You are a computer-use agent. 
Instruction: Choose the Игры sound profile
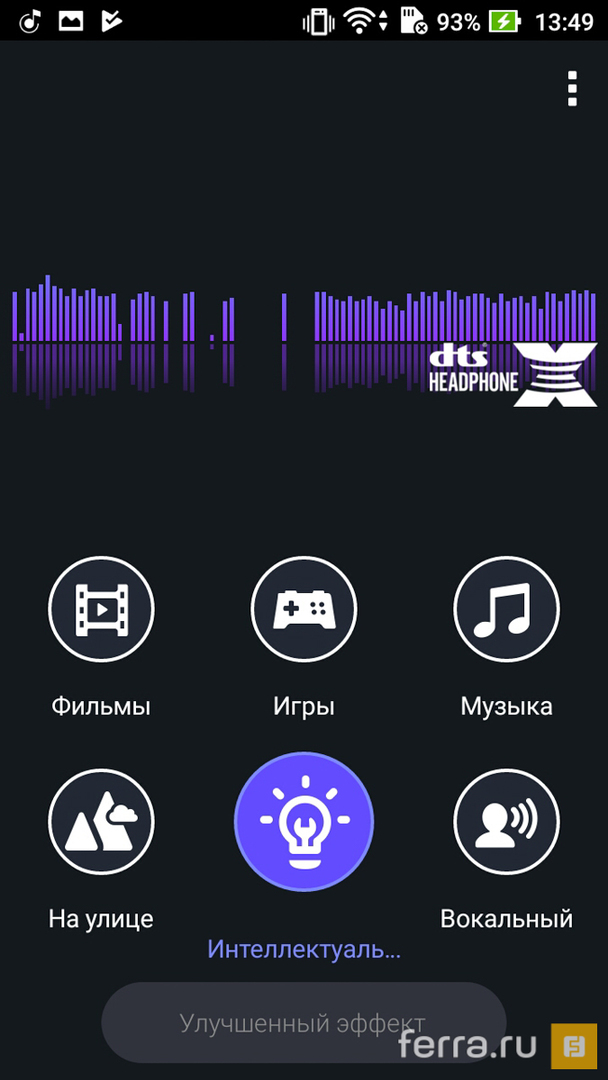coord(304,608)
